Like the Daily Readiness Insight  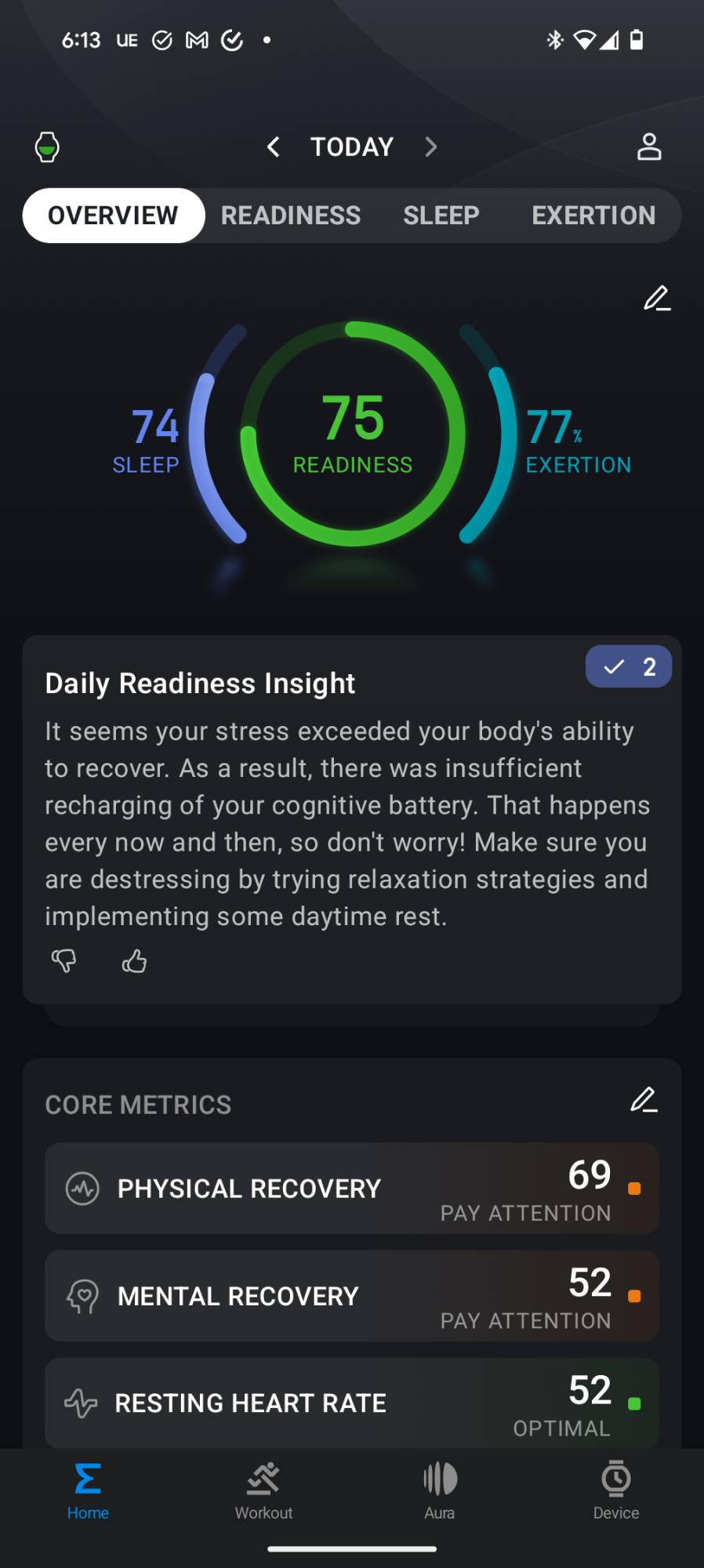pyautogui.click(x=135, y=960)
